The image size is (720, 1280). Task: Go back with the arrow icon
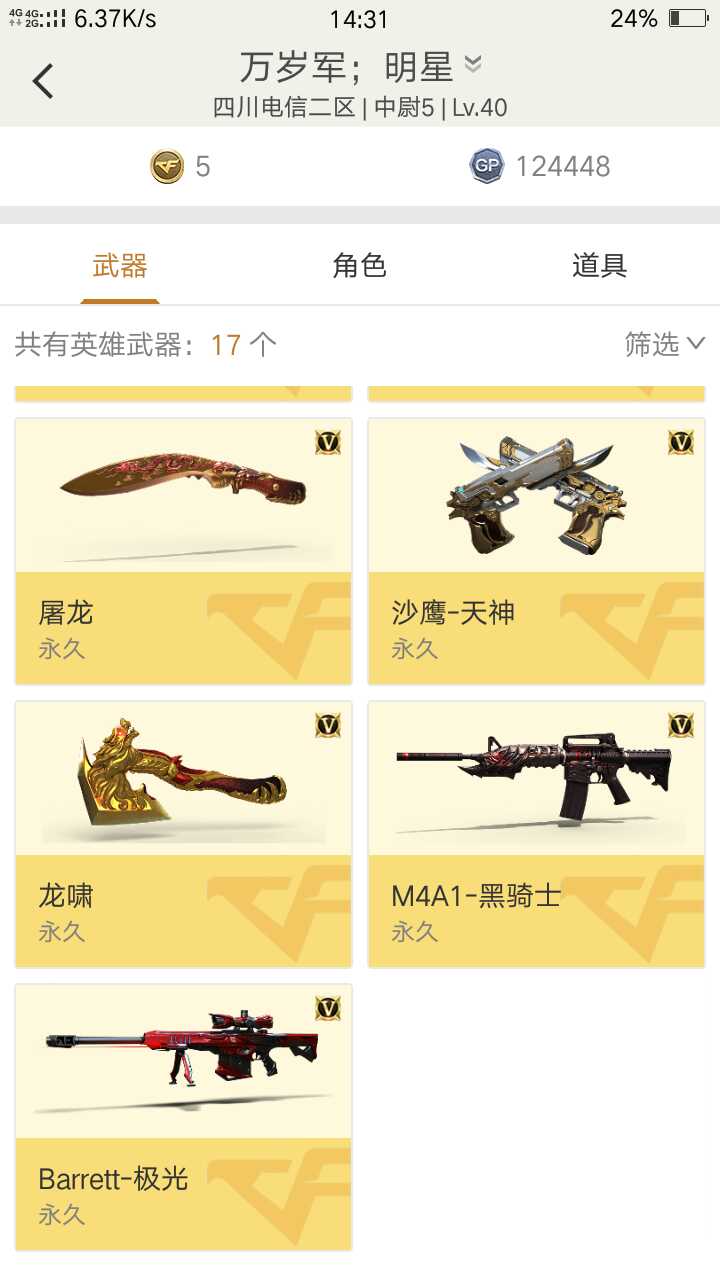43,81
